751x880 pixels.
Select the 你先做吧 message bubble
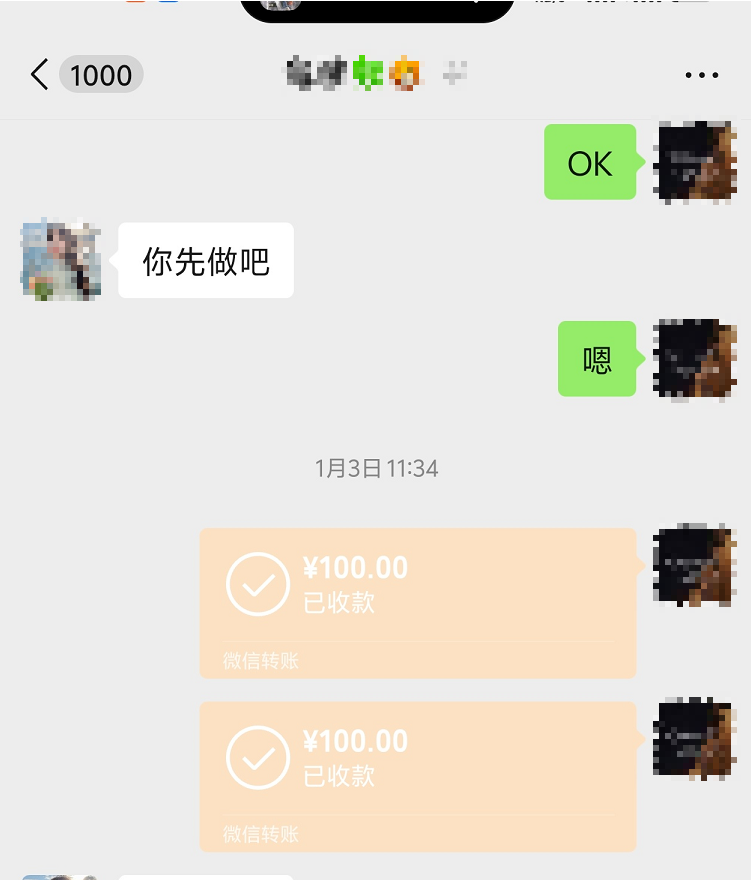205,259
